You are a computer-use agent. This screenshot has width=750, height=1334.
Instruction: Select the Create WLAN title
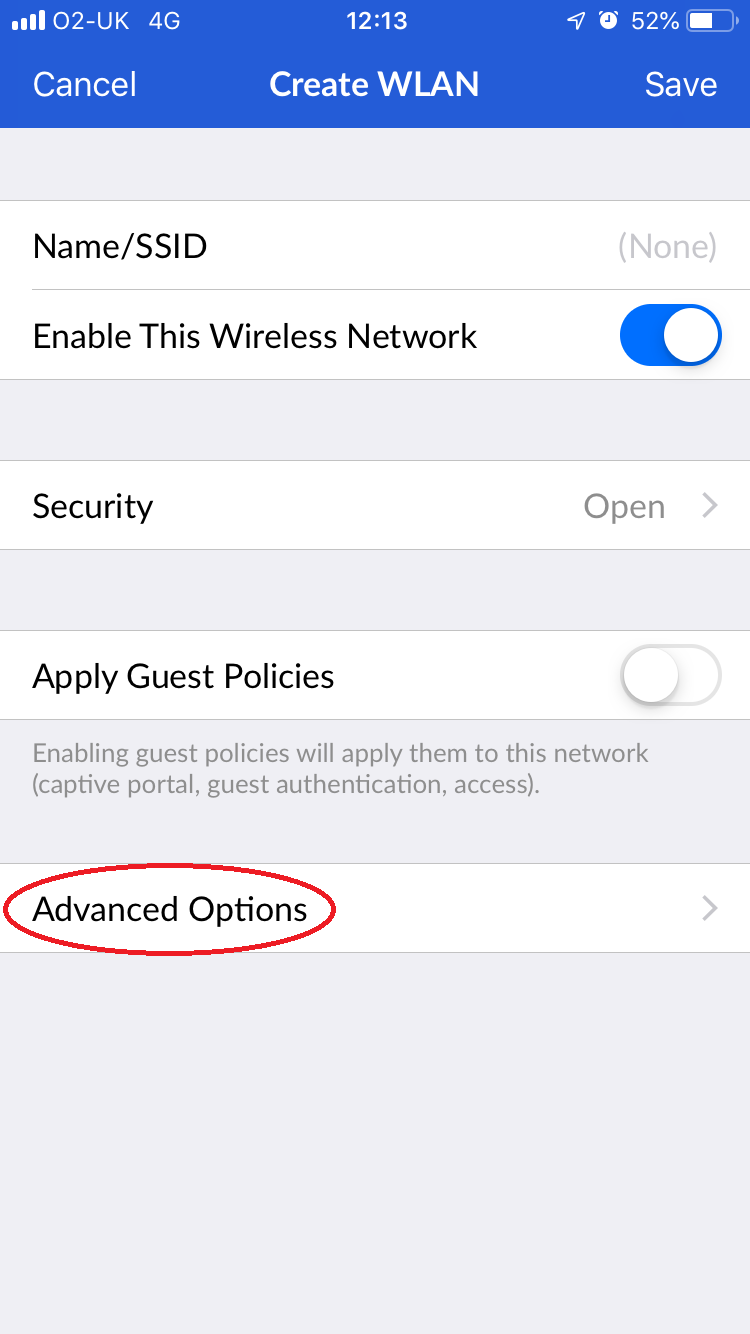tap(375, 84)
